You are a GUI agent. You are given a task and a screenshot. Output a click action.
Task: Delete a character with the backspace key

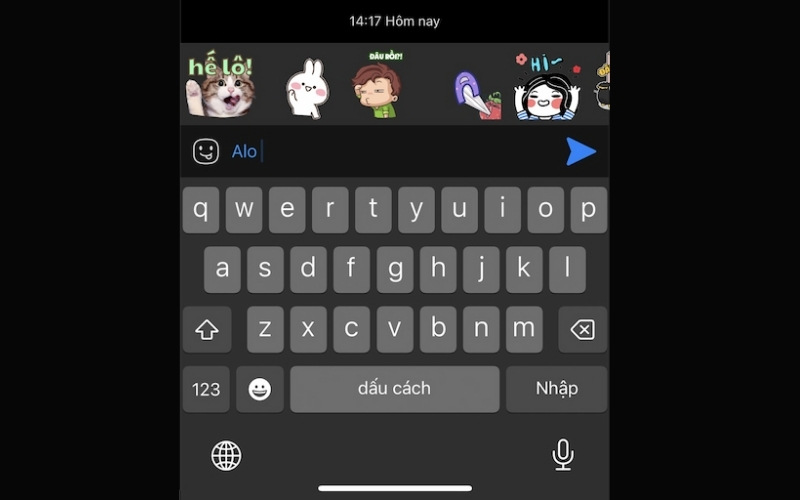click(x=582, y=330)
